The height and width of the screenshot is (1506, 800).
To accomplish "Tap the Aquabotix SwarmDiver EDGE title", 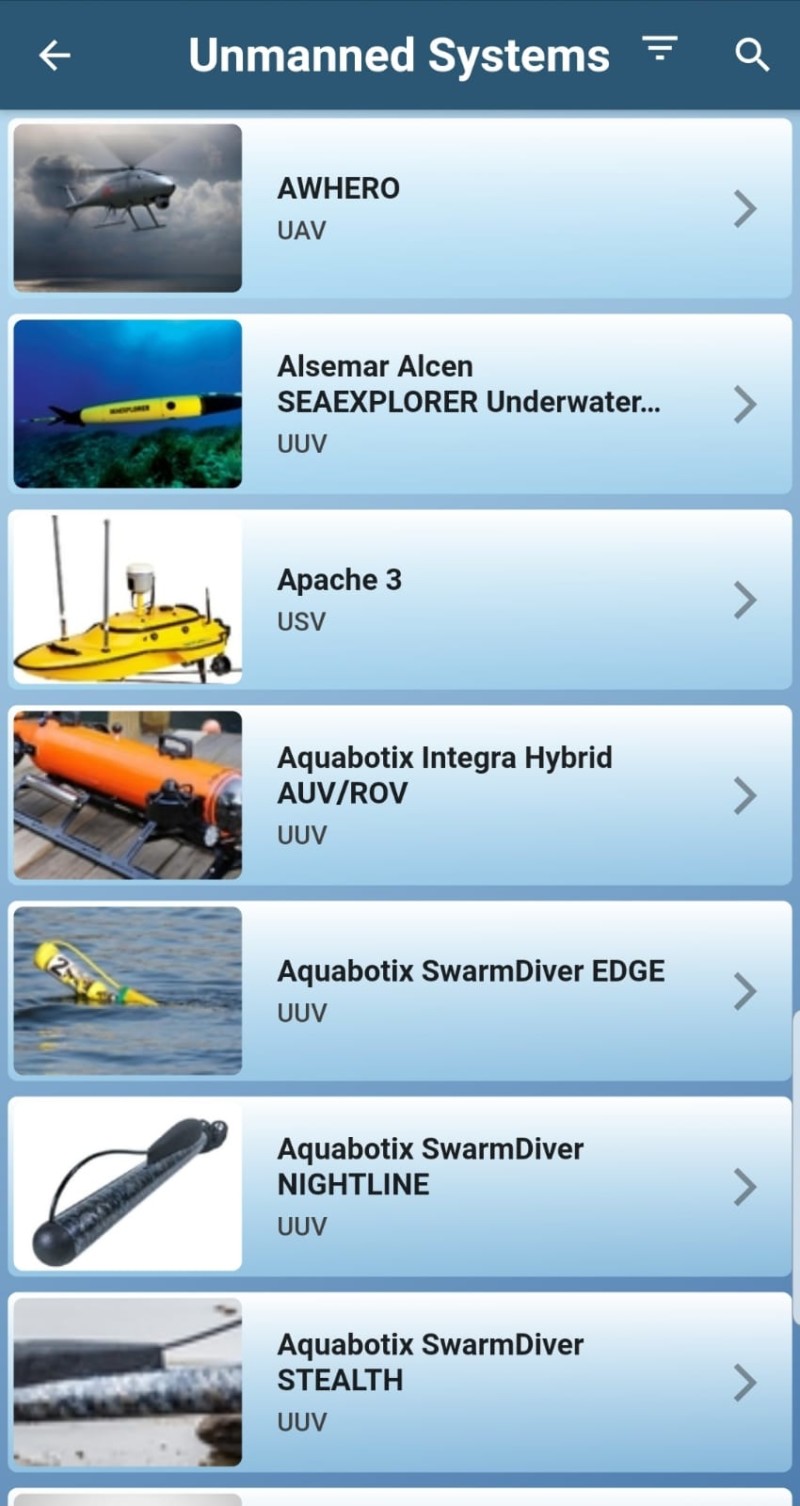I will [x=470, y=970].
